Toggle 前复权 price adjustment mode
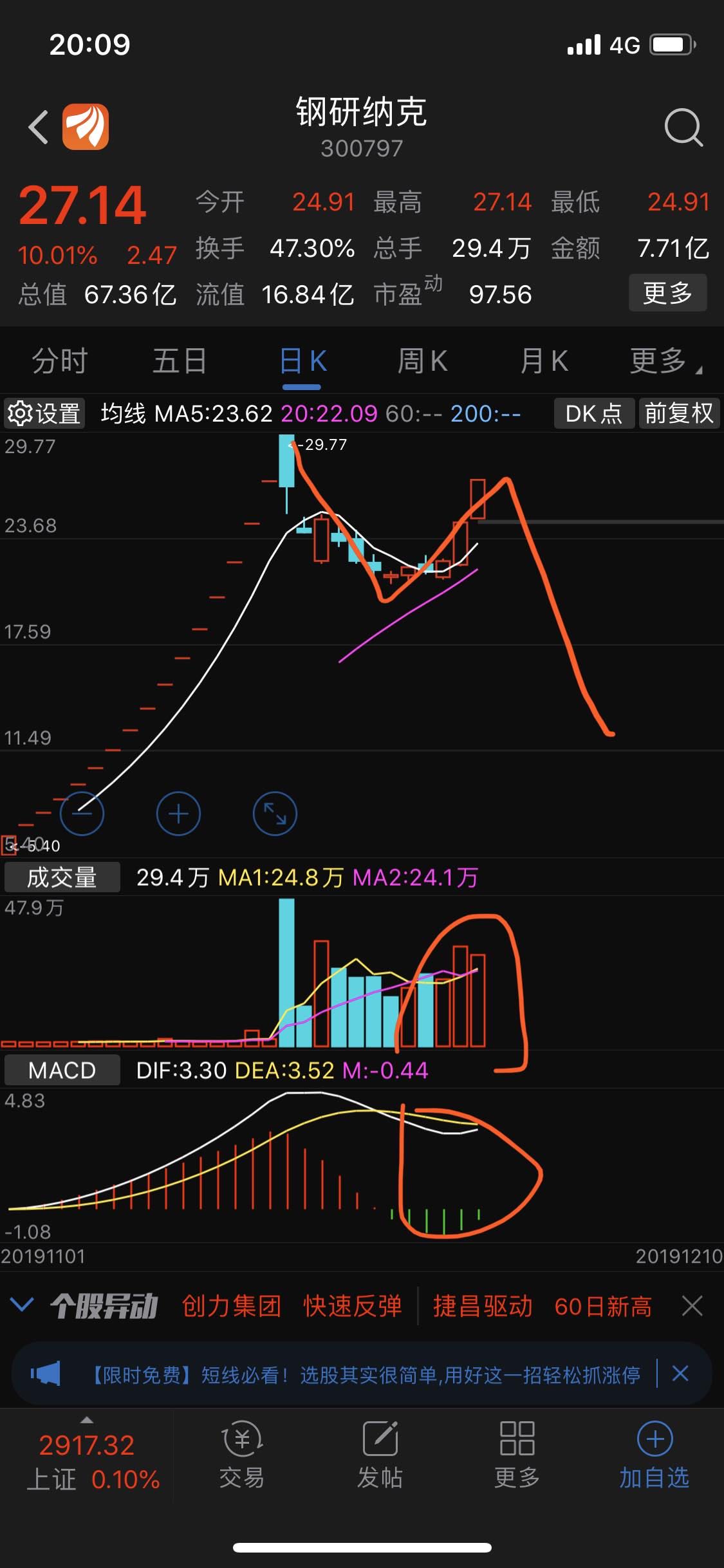Screen dimensions: 724x1568 coord(679,413)
